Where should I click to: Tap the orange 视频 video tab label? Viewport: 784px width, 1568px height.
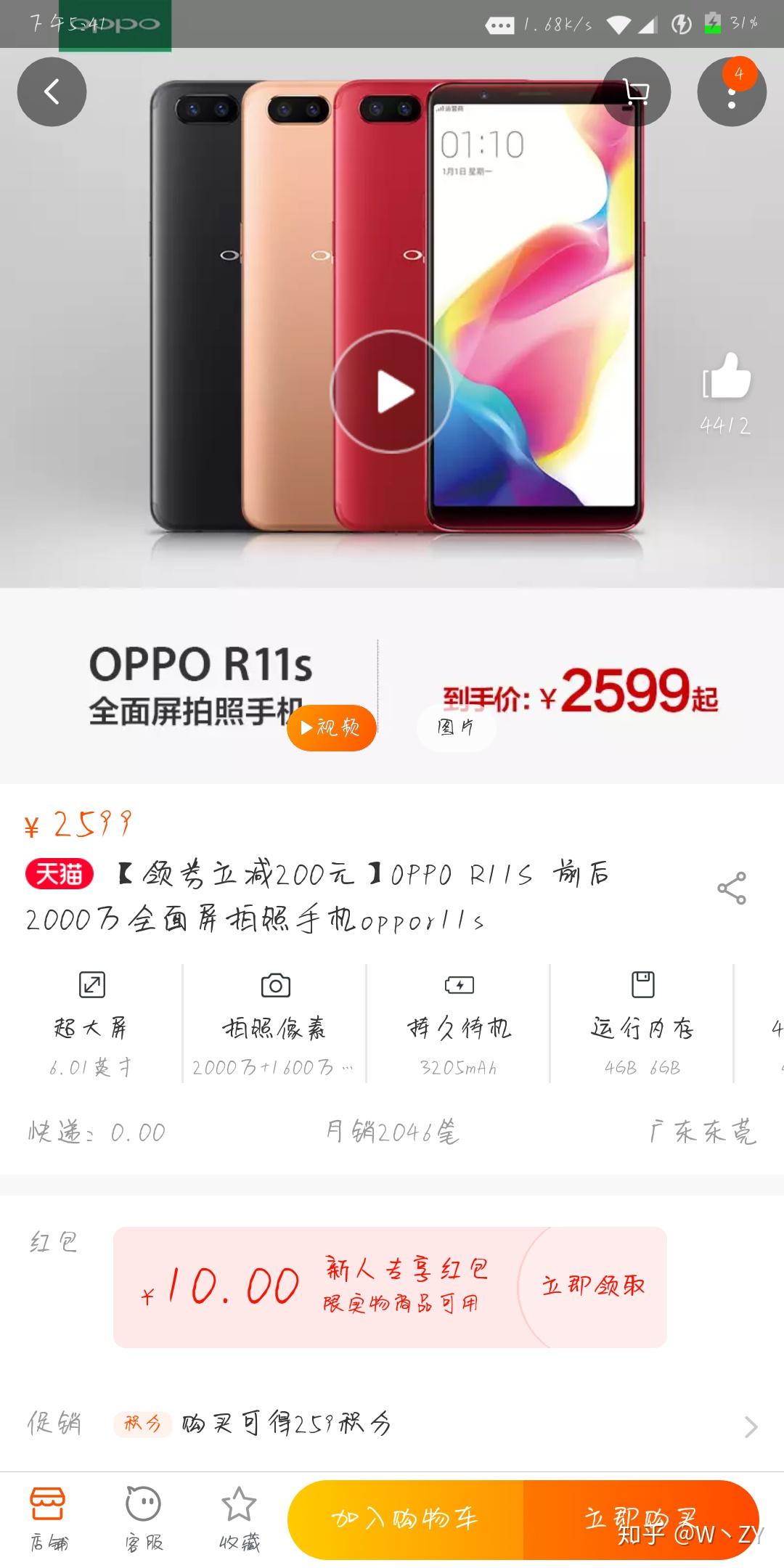point(330,727)
